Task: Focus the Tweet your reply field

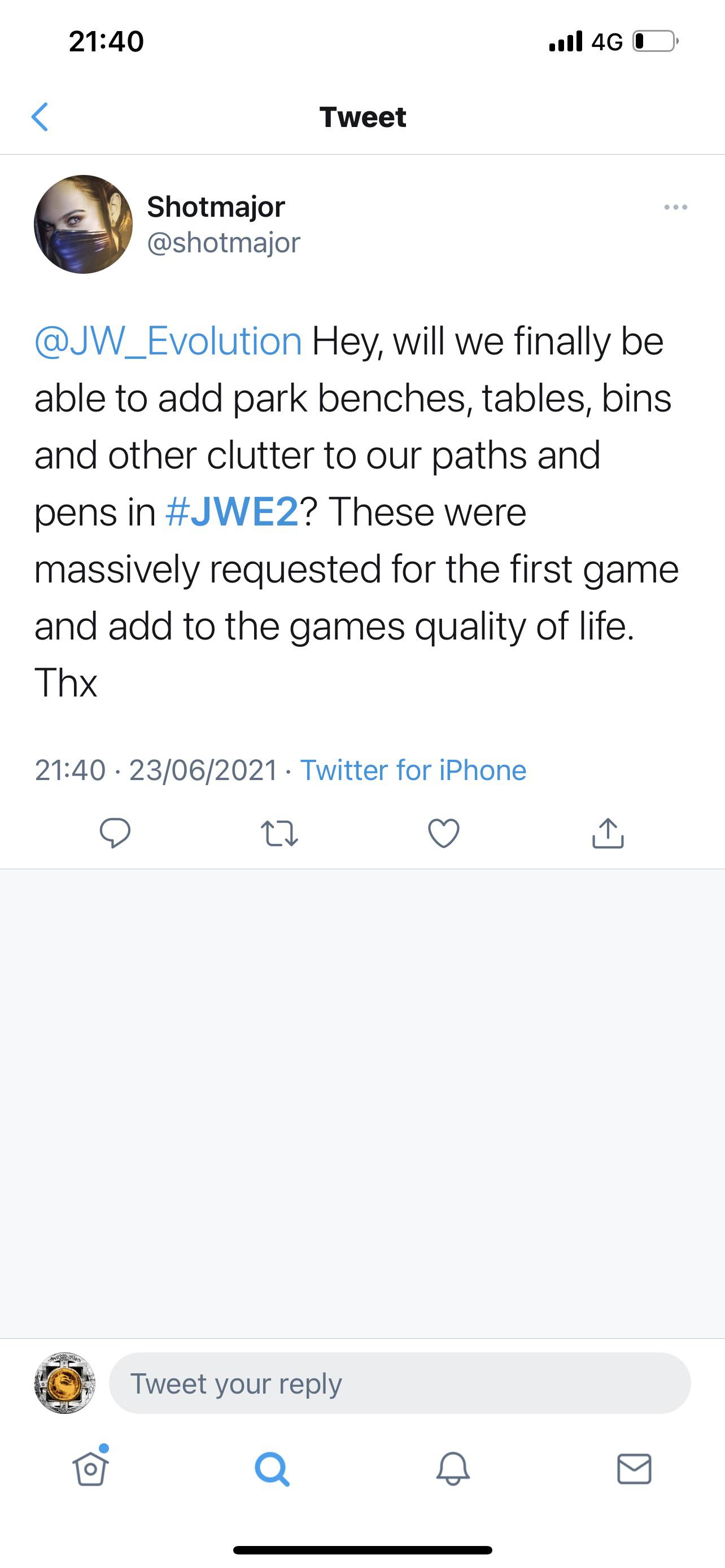Action: (399, 1383)
